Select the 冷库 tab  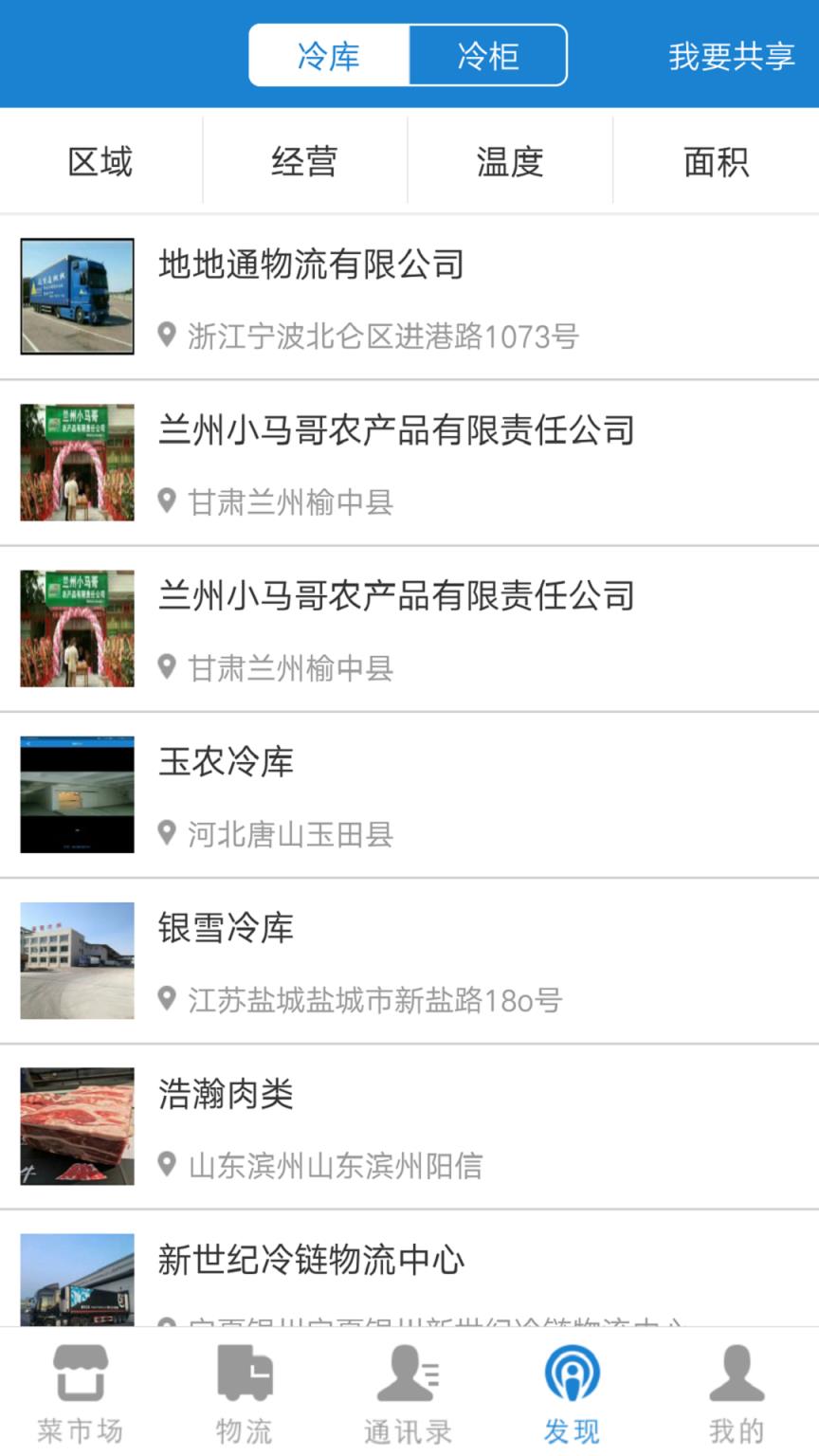[x=327, y=55]
